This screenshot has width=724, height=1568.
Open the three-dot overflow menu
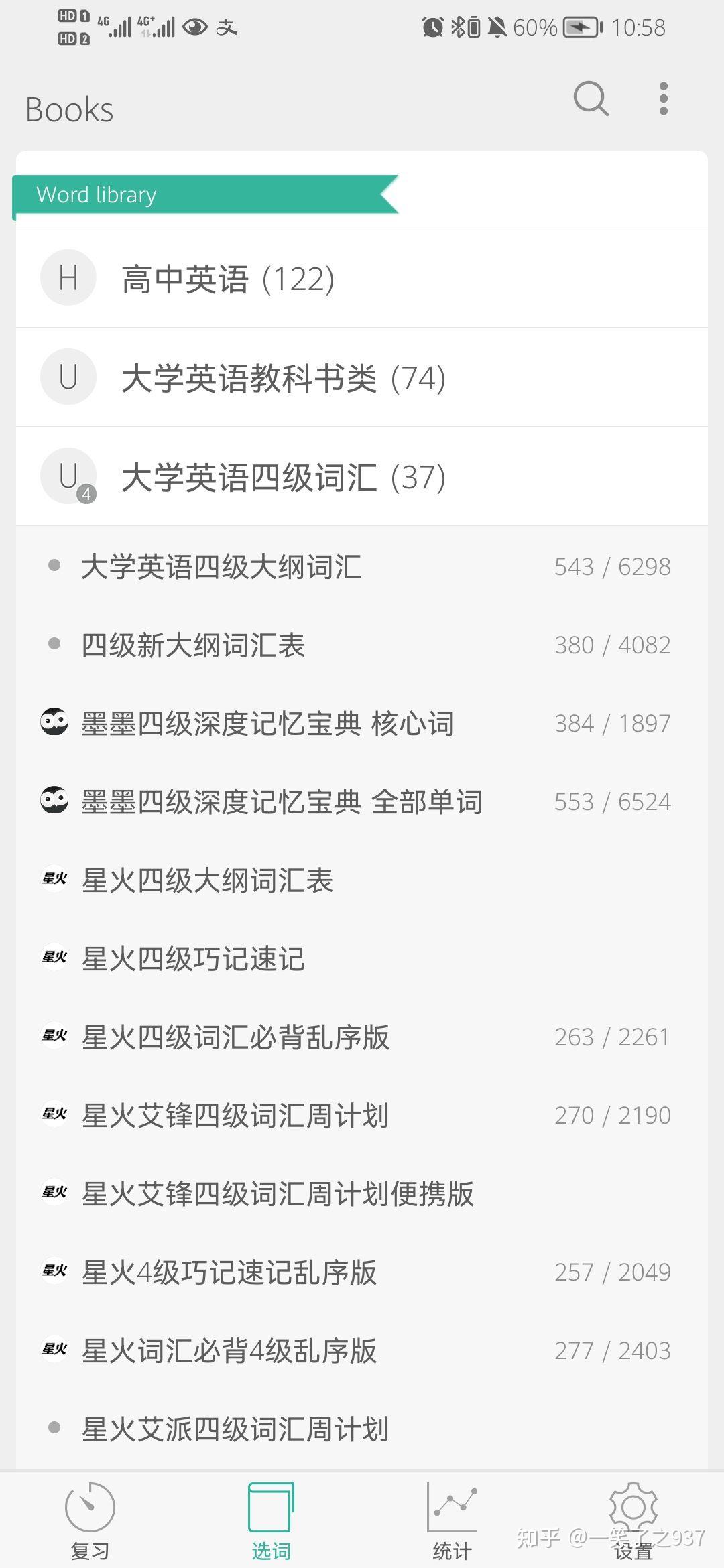point(663,99)
